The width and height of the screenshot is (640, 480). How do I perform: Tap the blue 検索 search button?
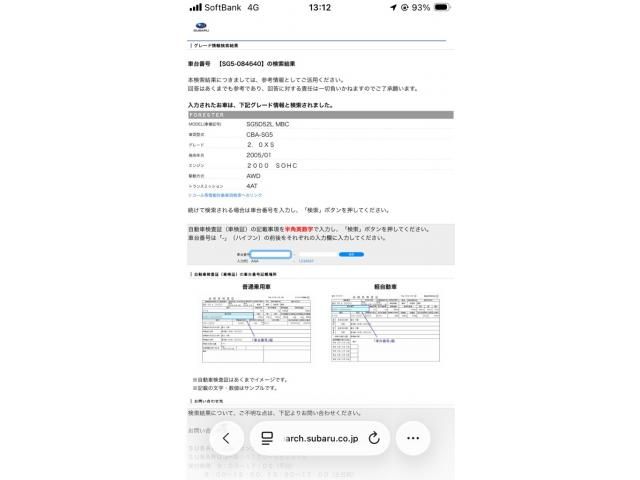click(351, 255)
